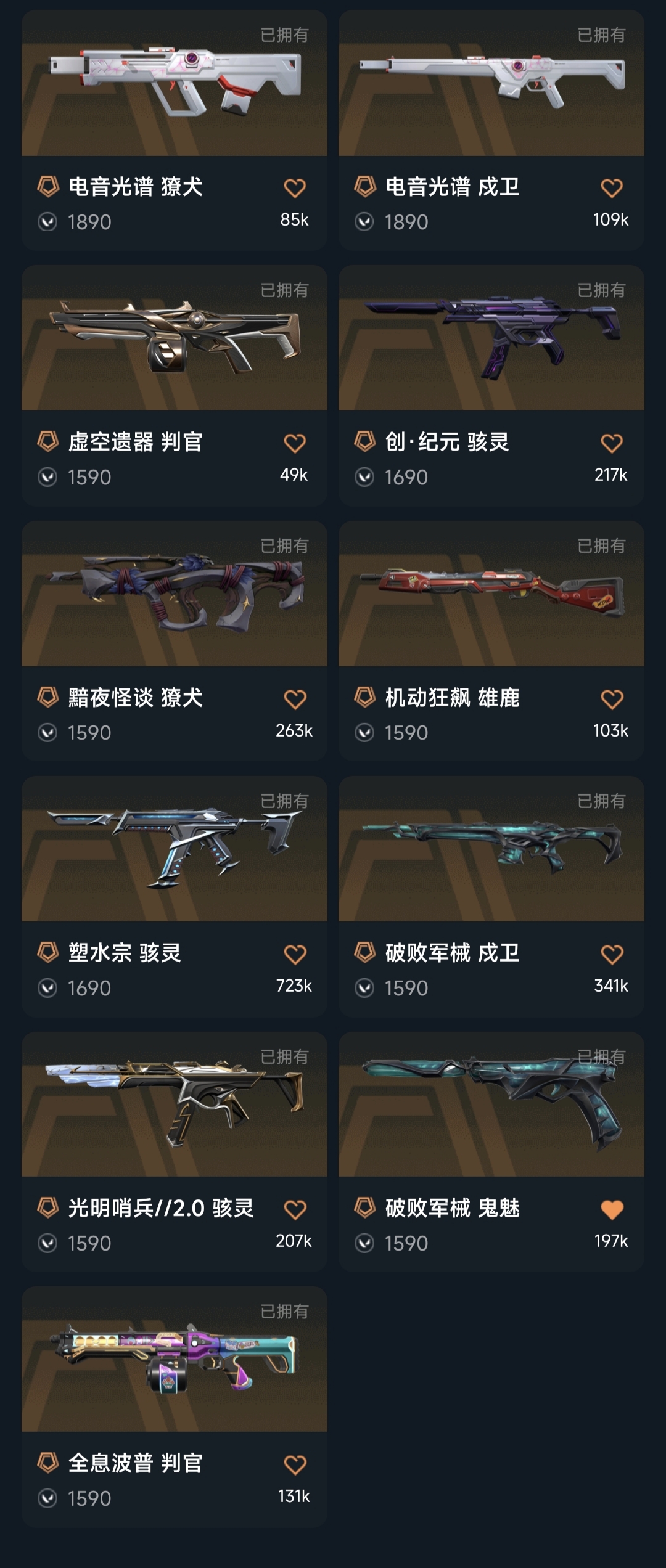666x1568 pixels.
Task: View the 创·纪元 骇灵 skin details
Action: tap(491, 386)
